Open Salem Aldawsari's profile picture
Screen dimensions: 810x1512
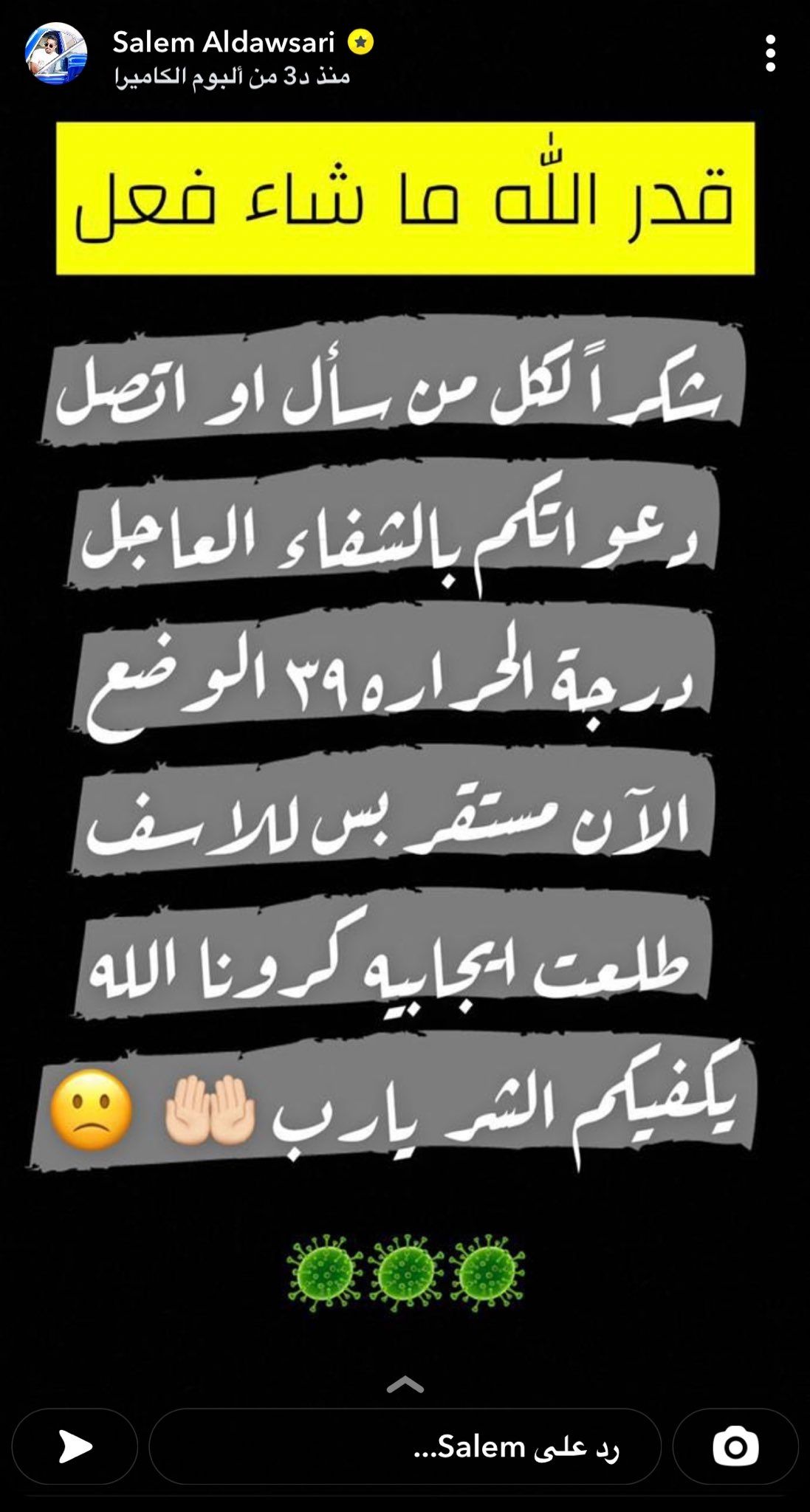(55, 53)
